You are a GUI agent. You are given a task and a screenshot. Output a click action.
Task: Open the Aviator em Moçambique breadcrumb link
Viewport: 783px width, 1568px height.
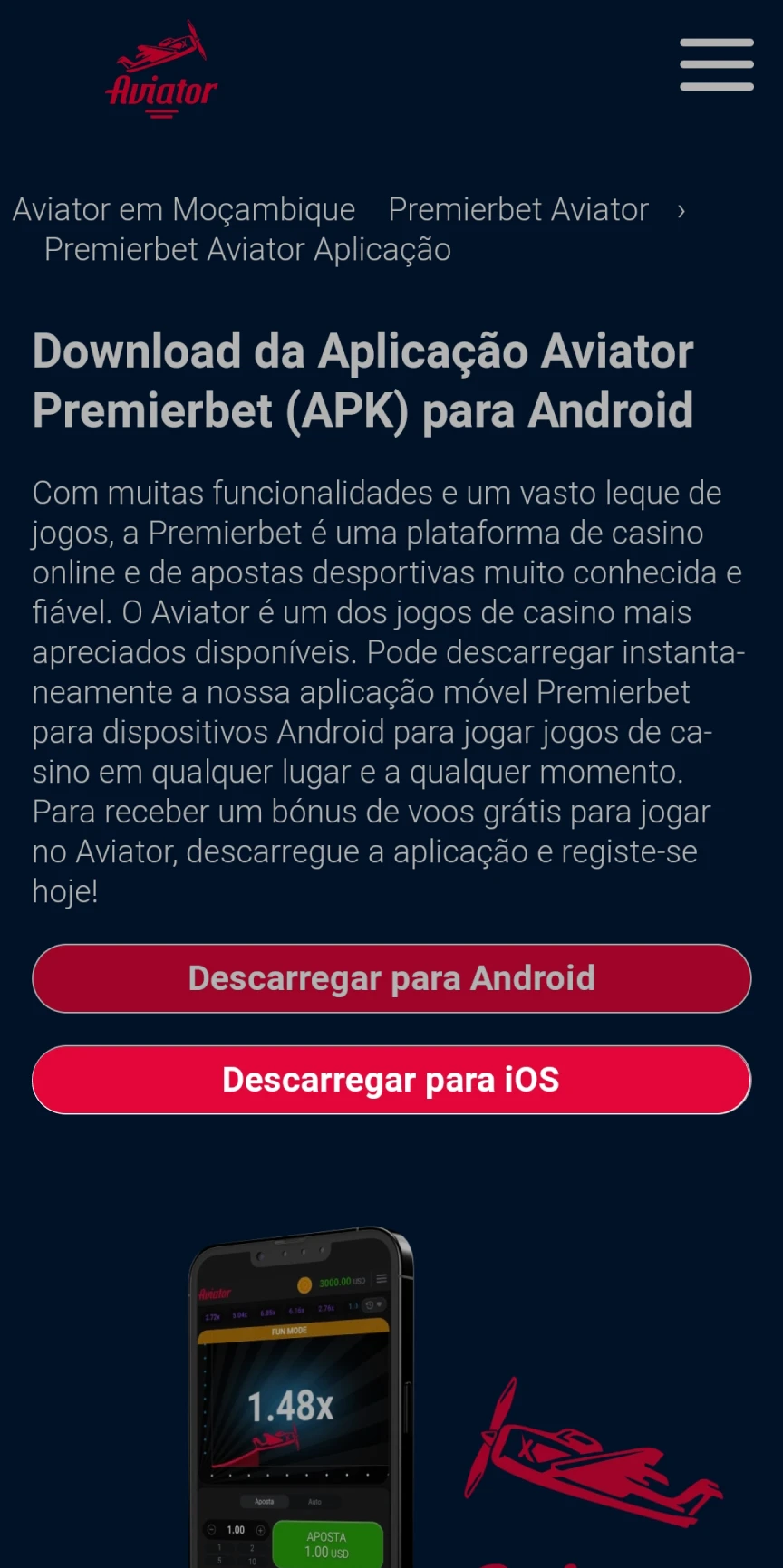[184, 209]
